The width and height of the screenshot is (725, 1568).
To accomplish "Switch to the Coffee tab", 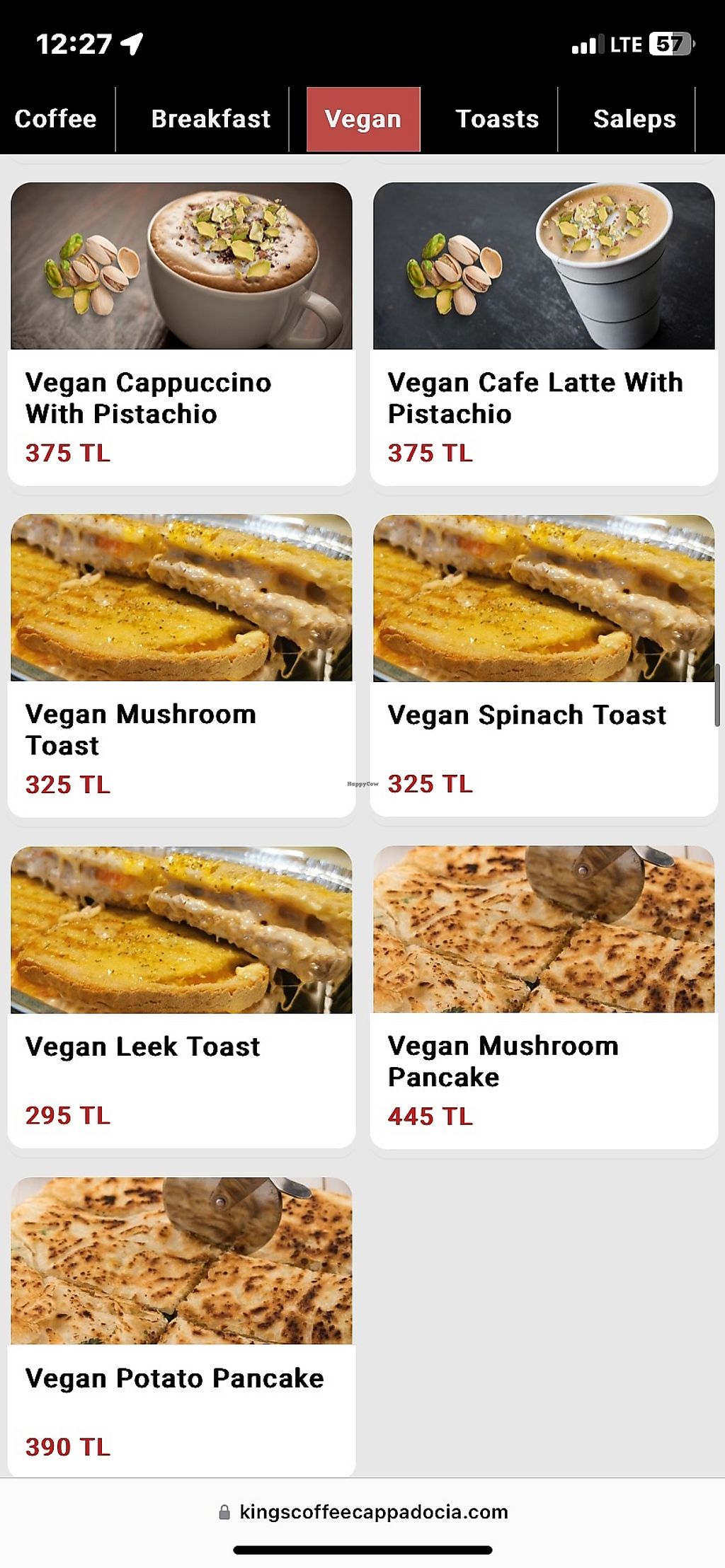I will [55, 119].
